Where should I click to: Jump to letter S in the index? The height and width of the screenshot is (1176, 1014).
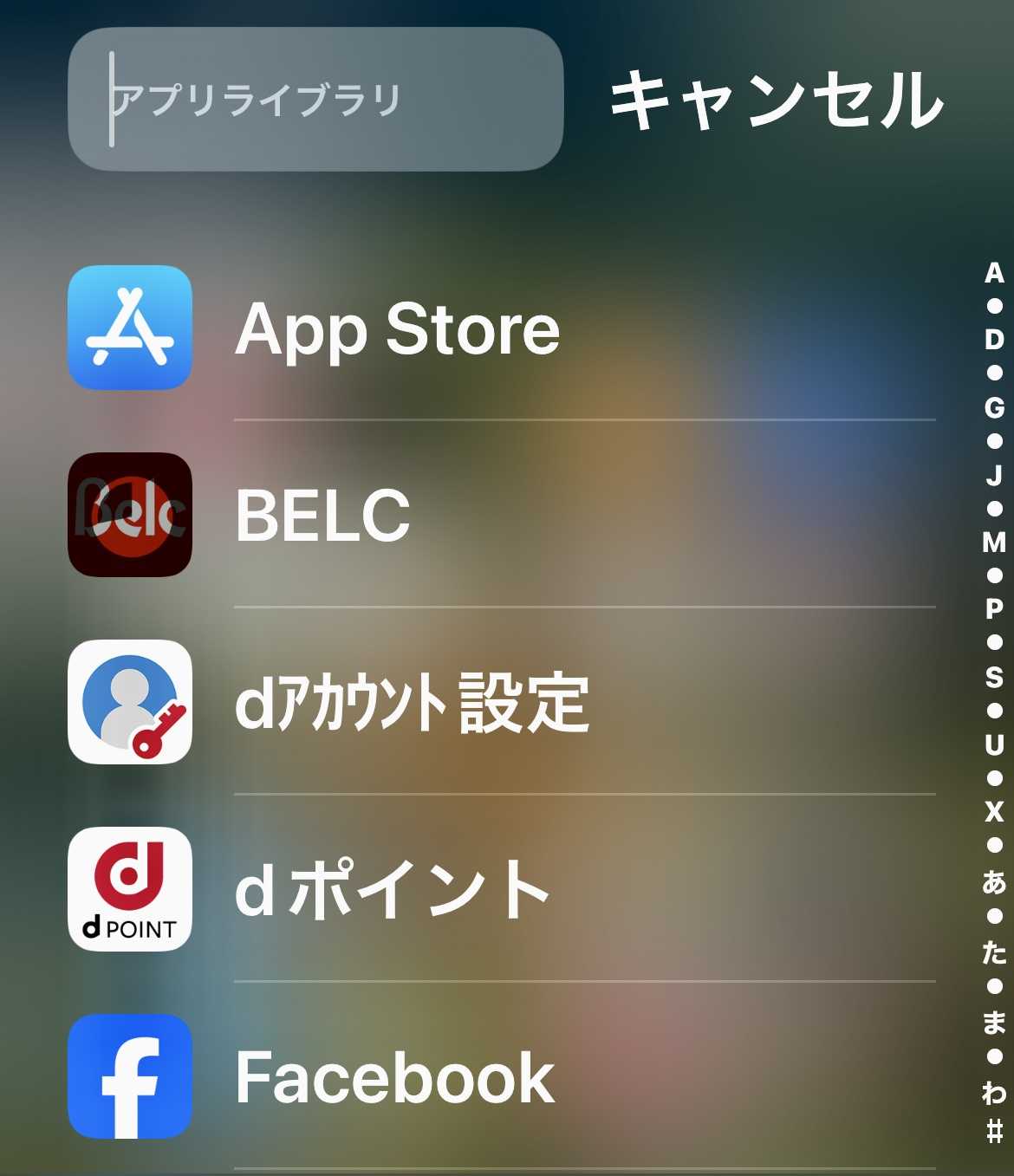pos(994,677)
